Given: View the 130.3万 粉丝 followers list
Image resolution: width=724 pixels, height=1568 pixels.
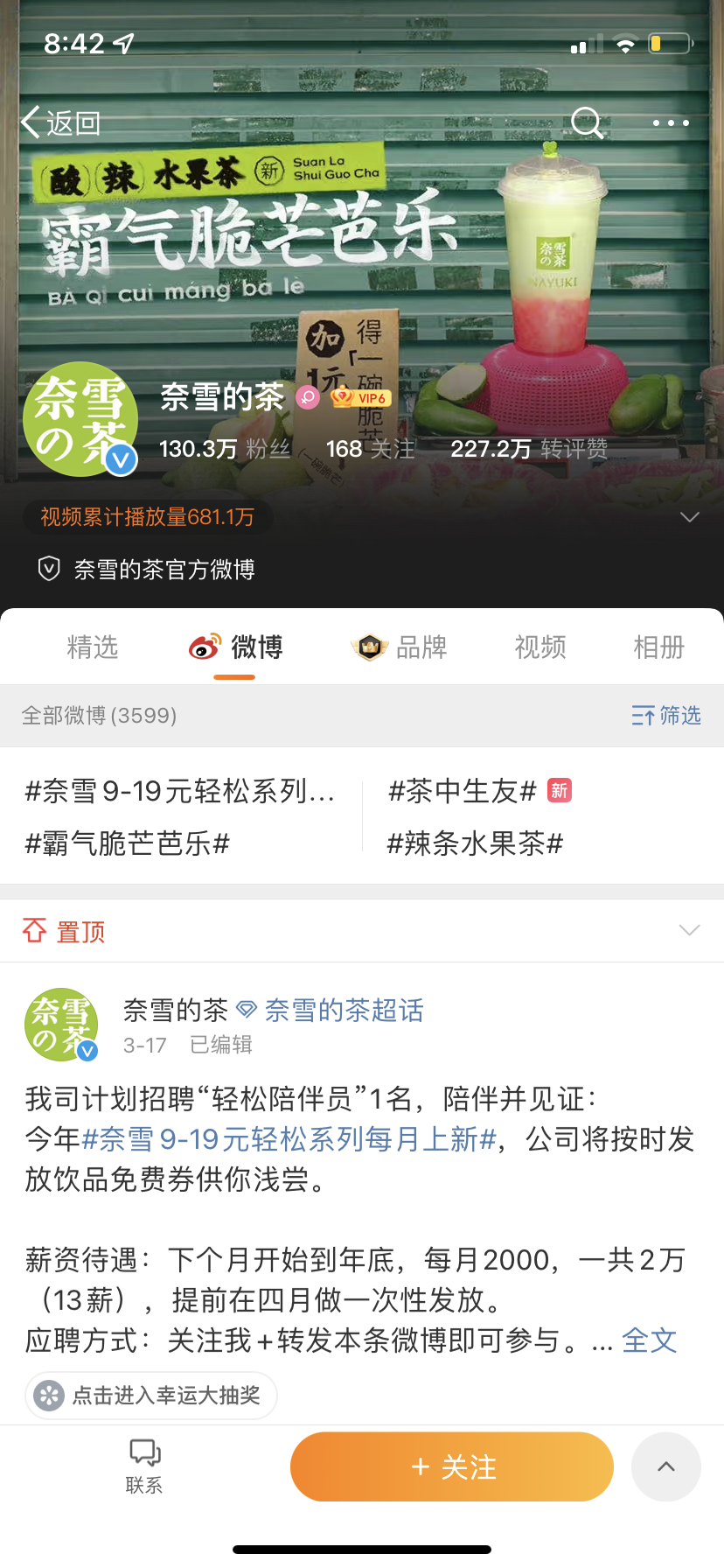Looking at the screenshot, I should tap(224, 449).
